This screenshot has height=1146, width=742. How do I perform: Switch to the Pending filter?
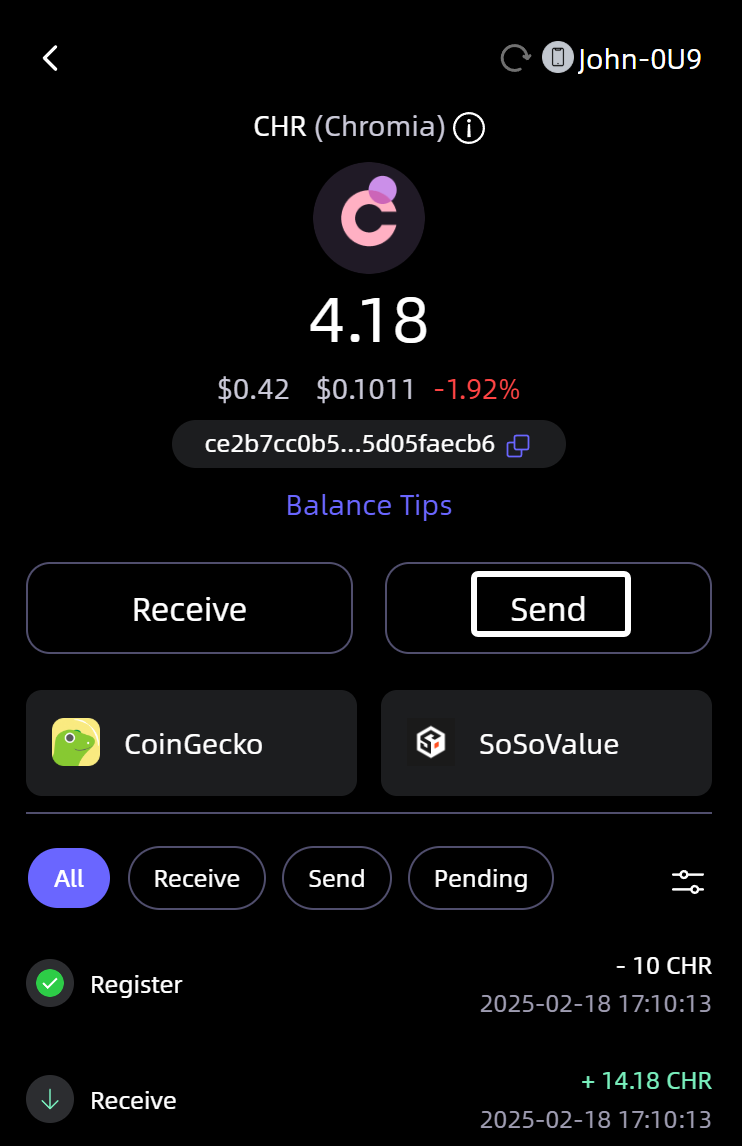pyautogui.click(x=480, y=878)
